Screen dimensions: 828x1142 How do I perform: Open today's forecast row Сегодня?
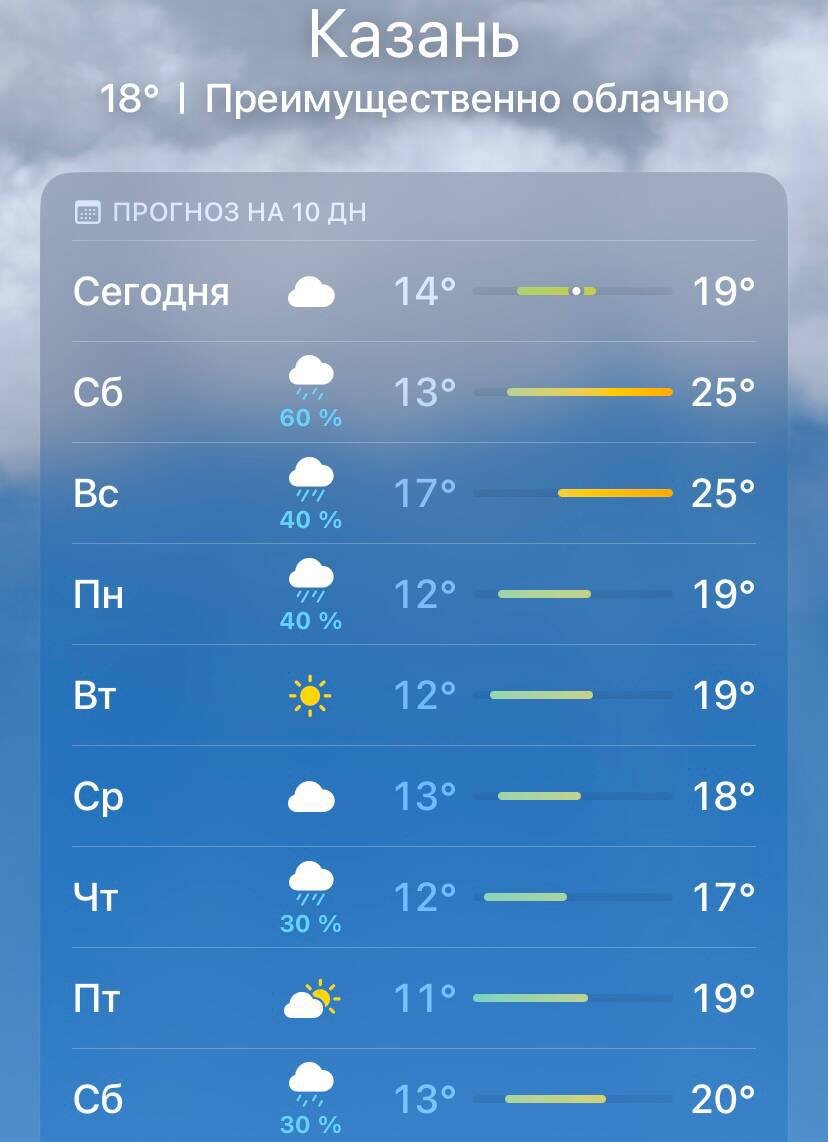pos(414,291)
